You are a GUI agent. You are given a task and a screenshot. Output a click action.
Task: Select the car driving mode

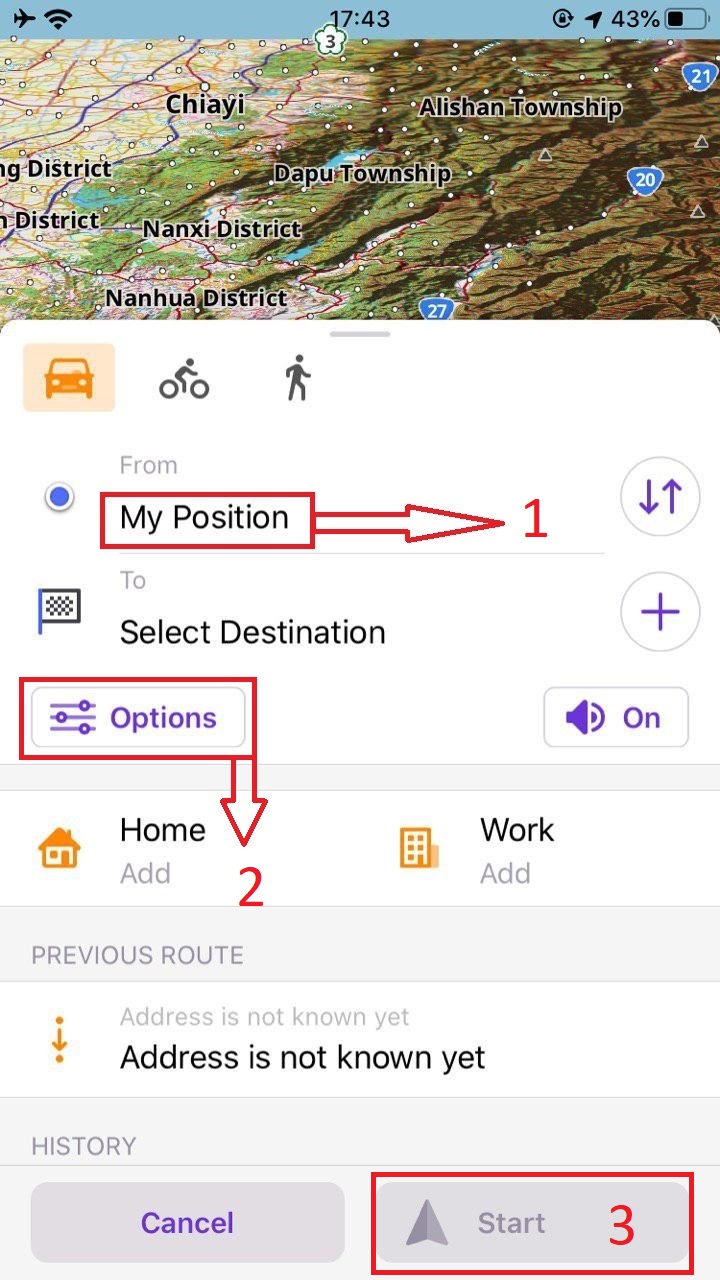point(69,378)
